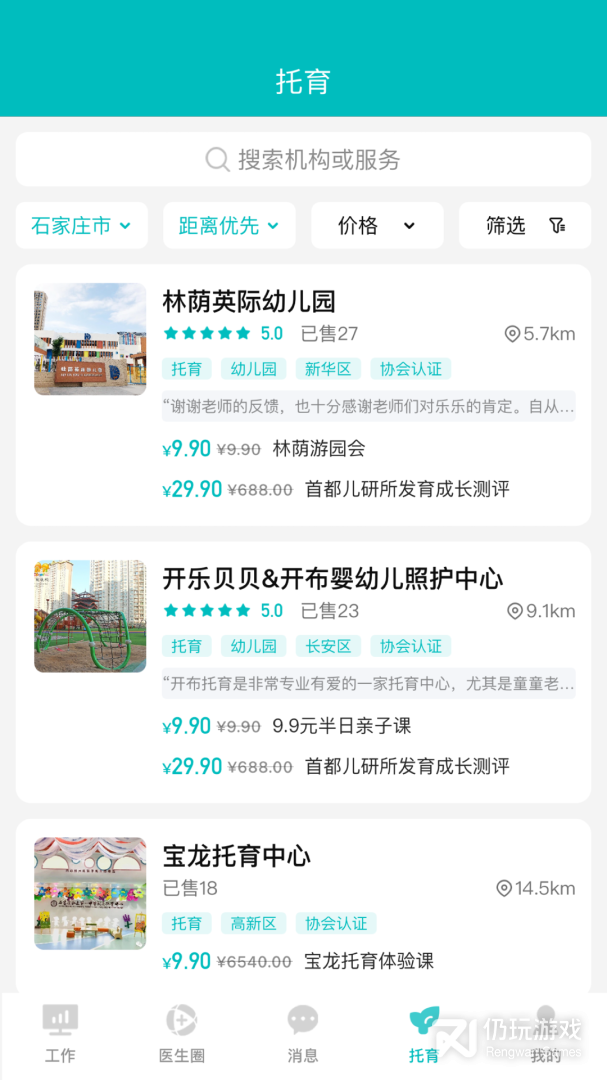Viewport: 607px width, 1080px height.
Task: Switch to the 托育 tab
Action: (424, 1035)
